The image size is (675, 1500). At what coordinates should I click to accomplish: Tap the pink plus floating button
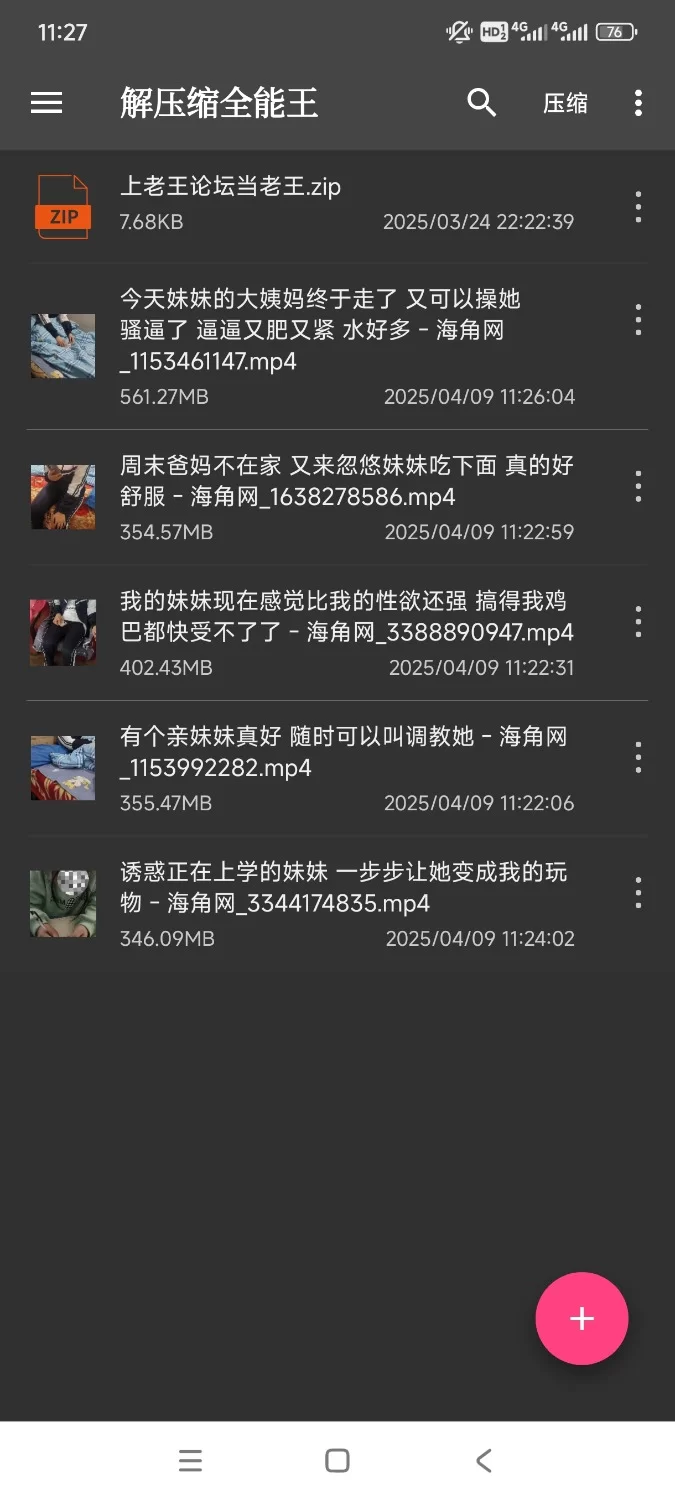point(582,1318)
